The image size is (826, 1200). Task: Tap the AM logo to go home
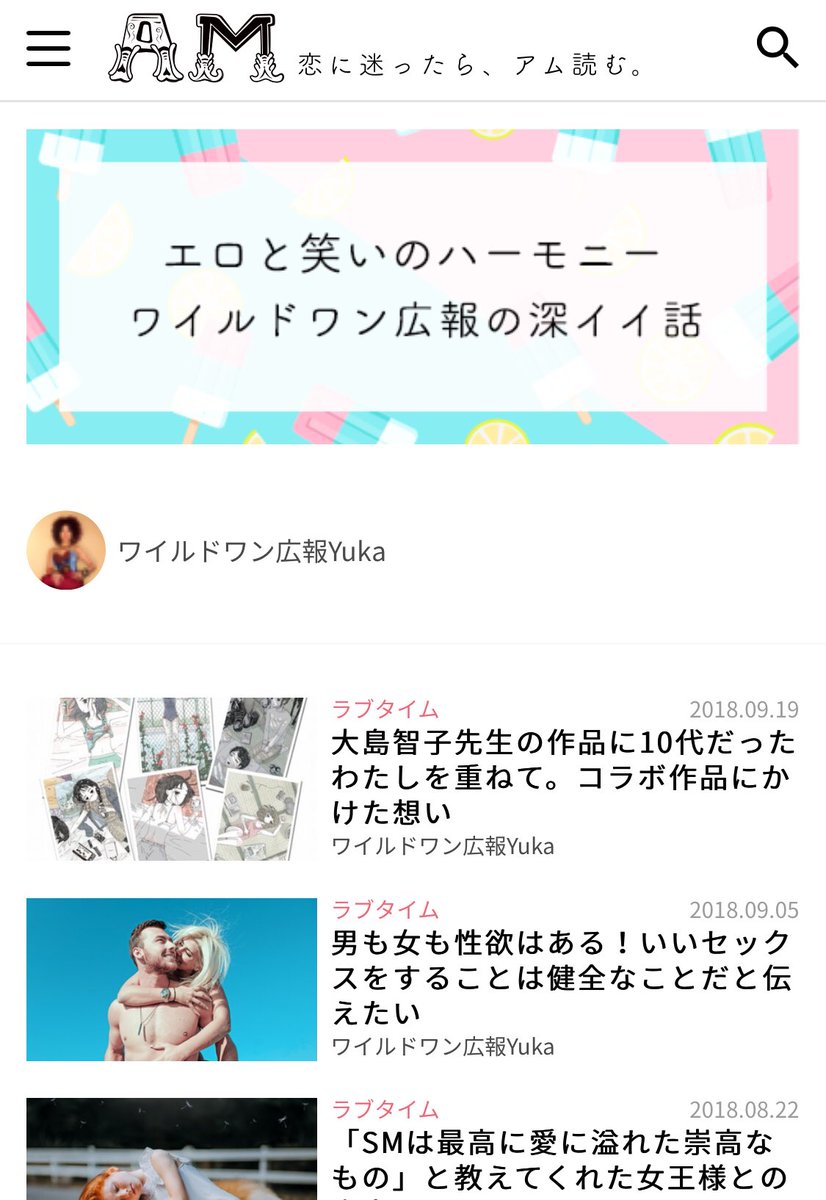(191, 48)
